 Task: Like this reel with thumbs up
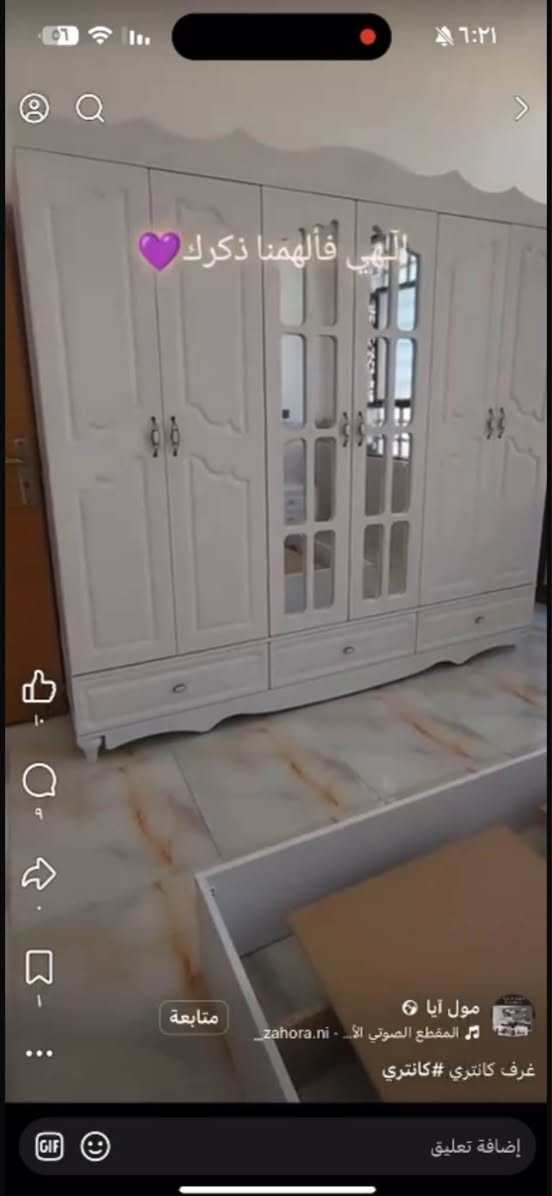[39, 687]
